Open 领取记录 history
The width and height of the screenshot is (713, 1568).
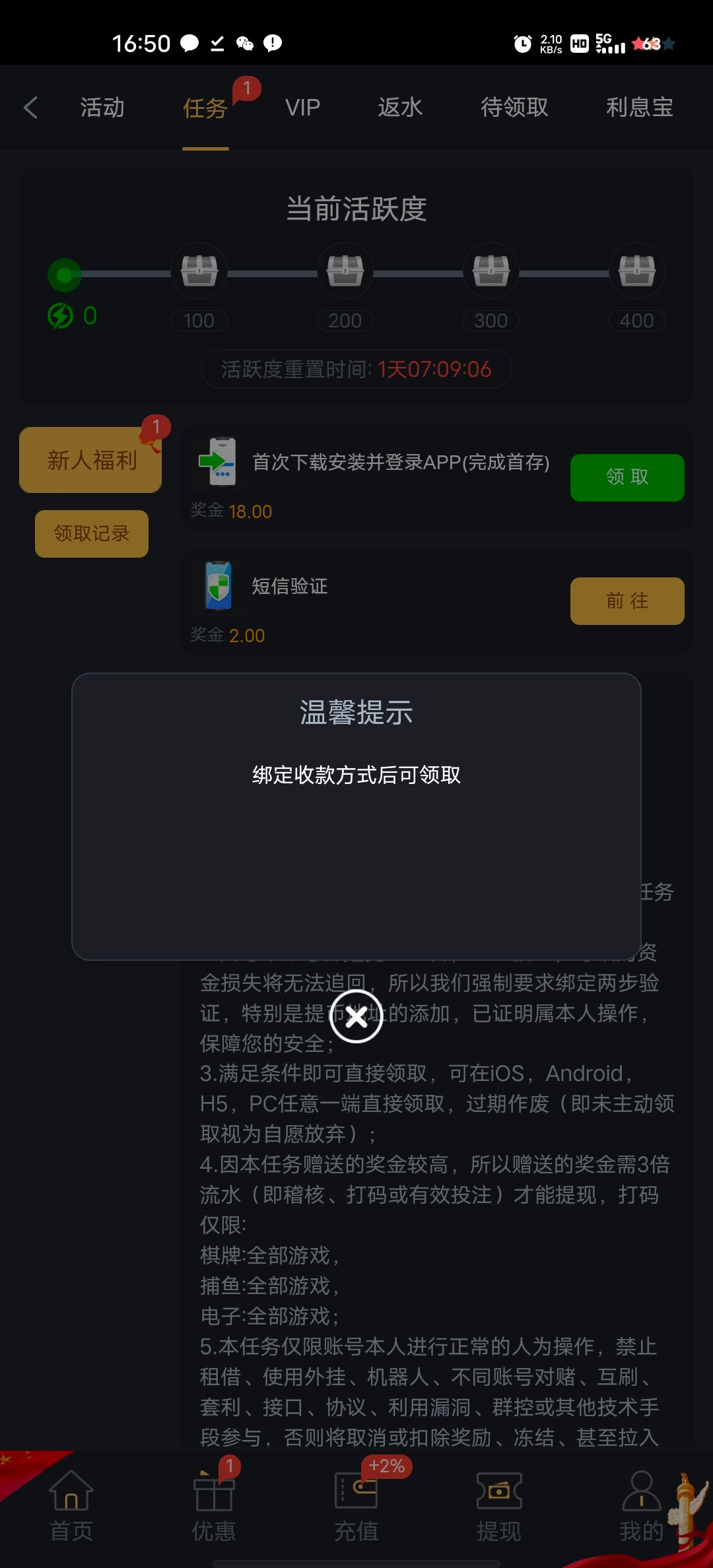click(91, 533)
